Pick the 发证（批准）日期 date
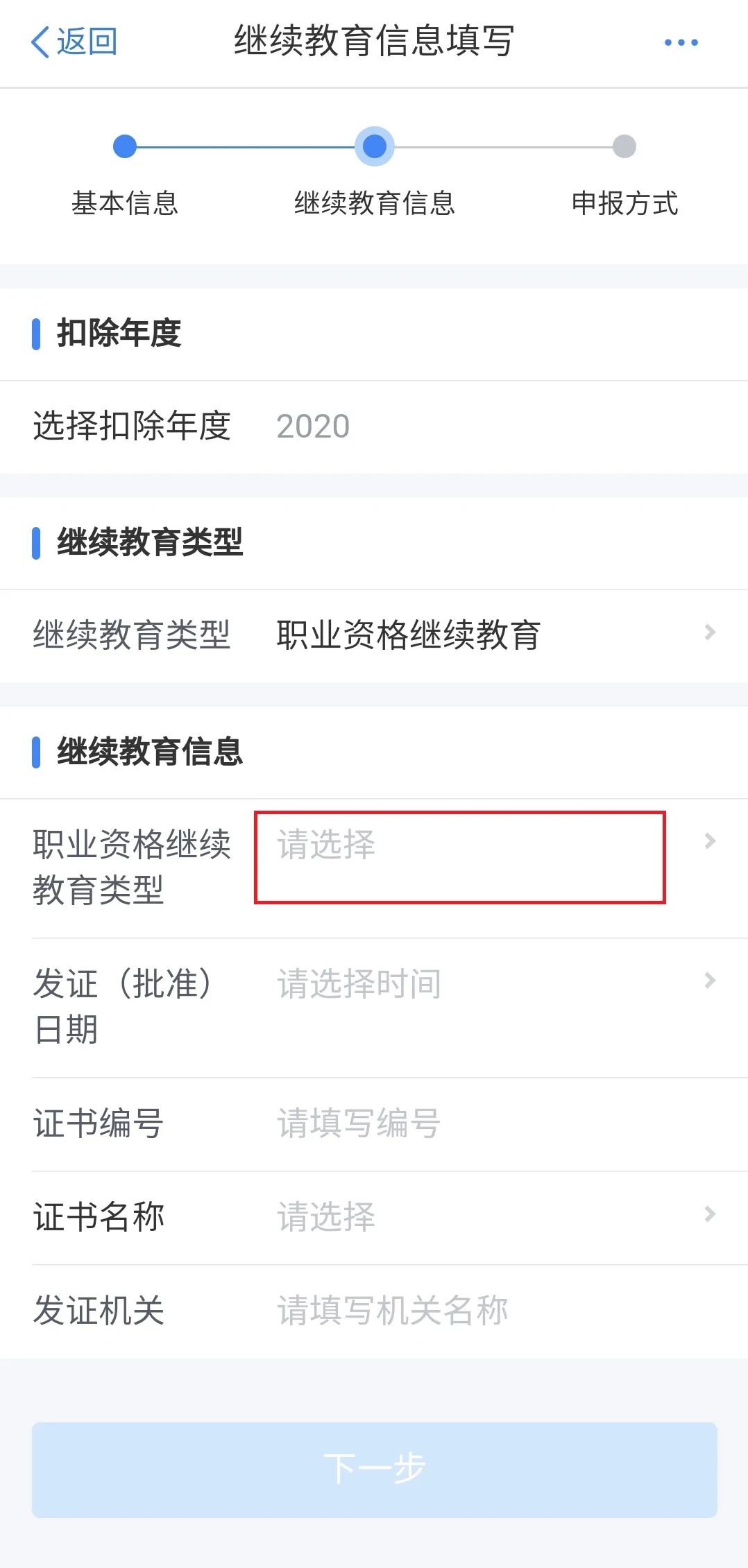 pos(486,983)
